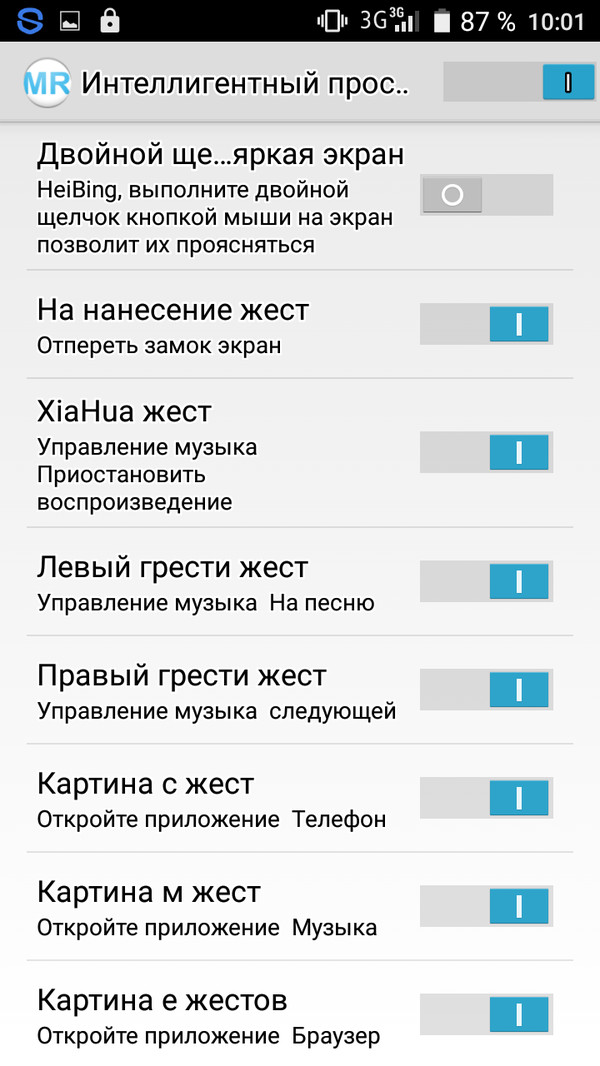Image resolution: width=600 pixels, height=1066 pixels.
Task: Switch off the XiaHua жест toggle
Action: [486, 452]
